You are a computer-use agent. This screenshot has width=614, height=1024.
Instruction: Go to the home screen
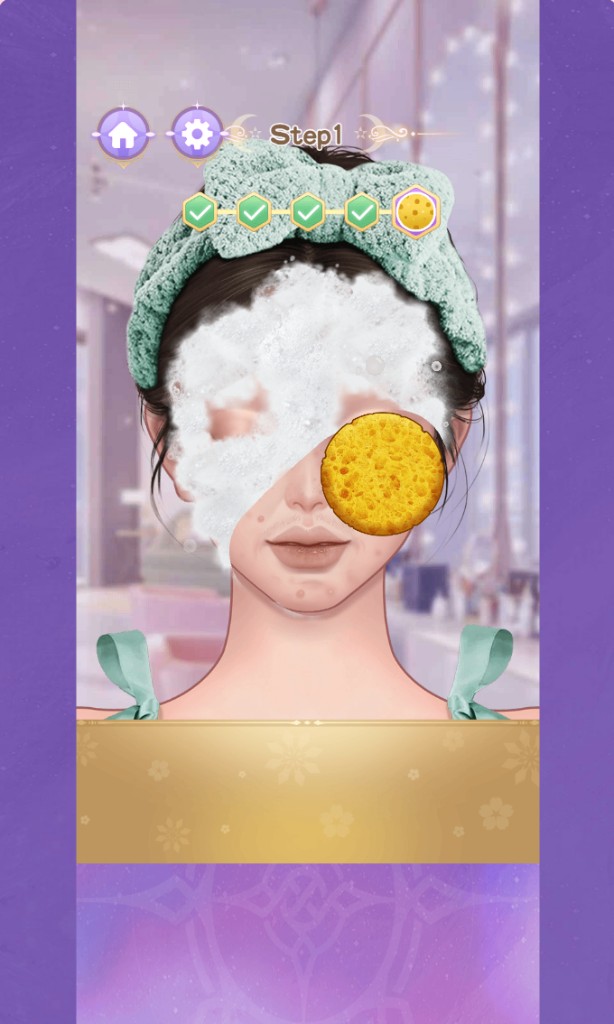123,134
